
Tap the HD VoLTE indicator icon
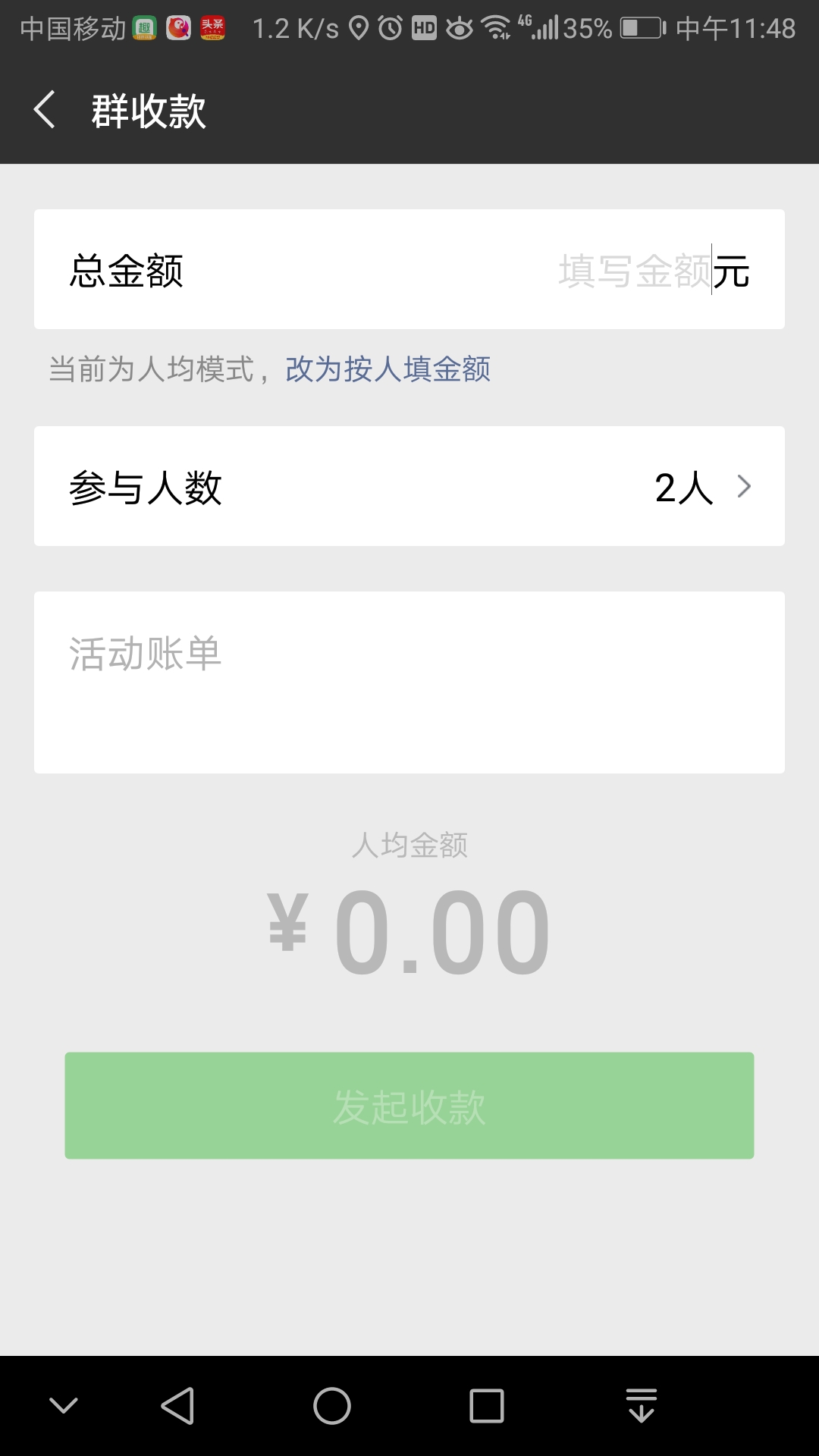click(x=425, y=27)
